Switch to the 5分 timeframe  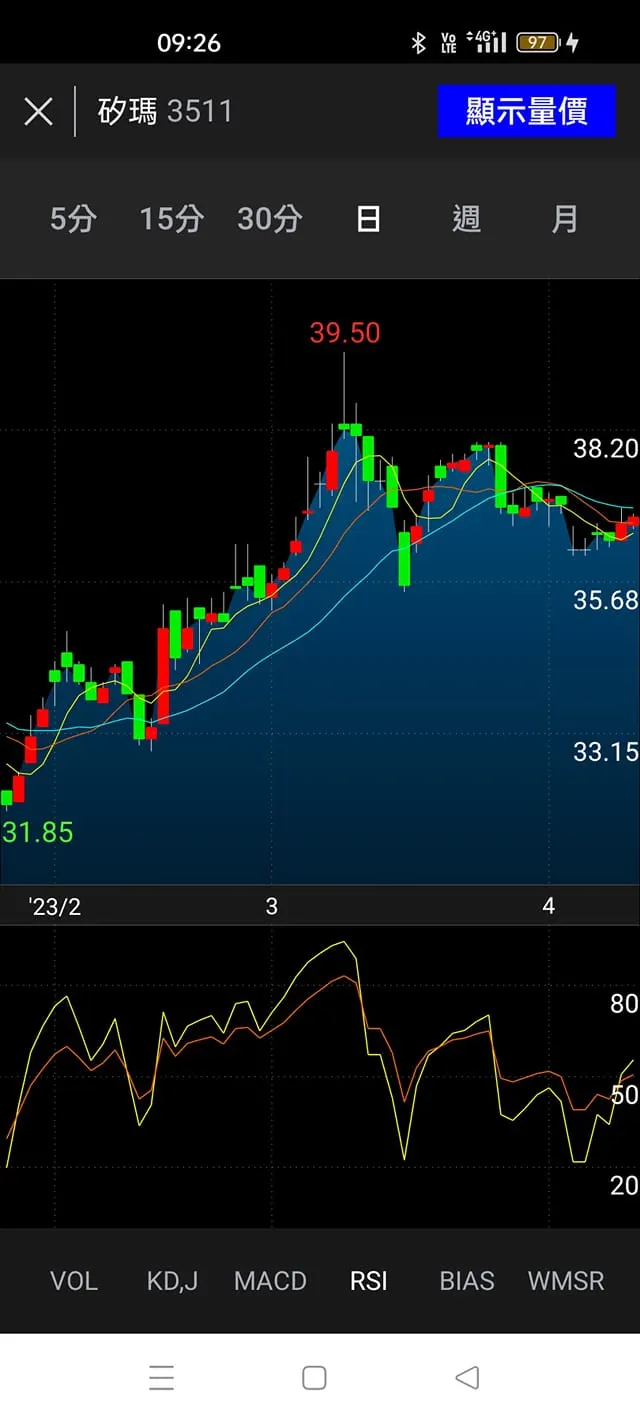coord(73,219)
